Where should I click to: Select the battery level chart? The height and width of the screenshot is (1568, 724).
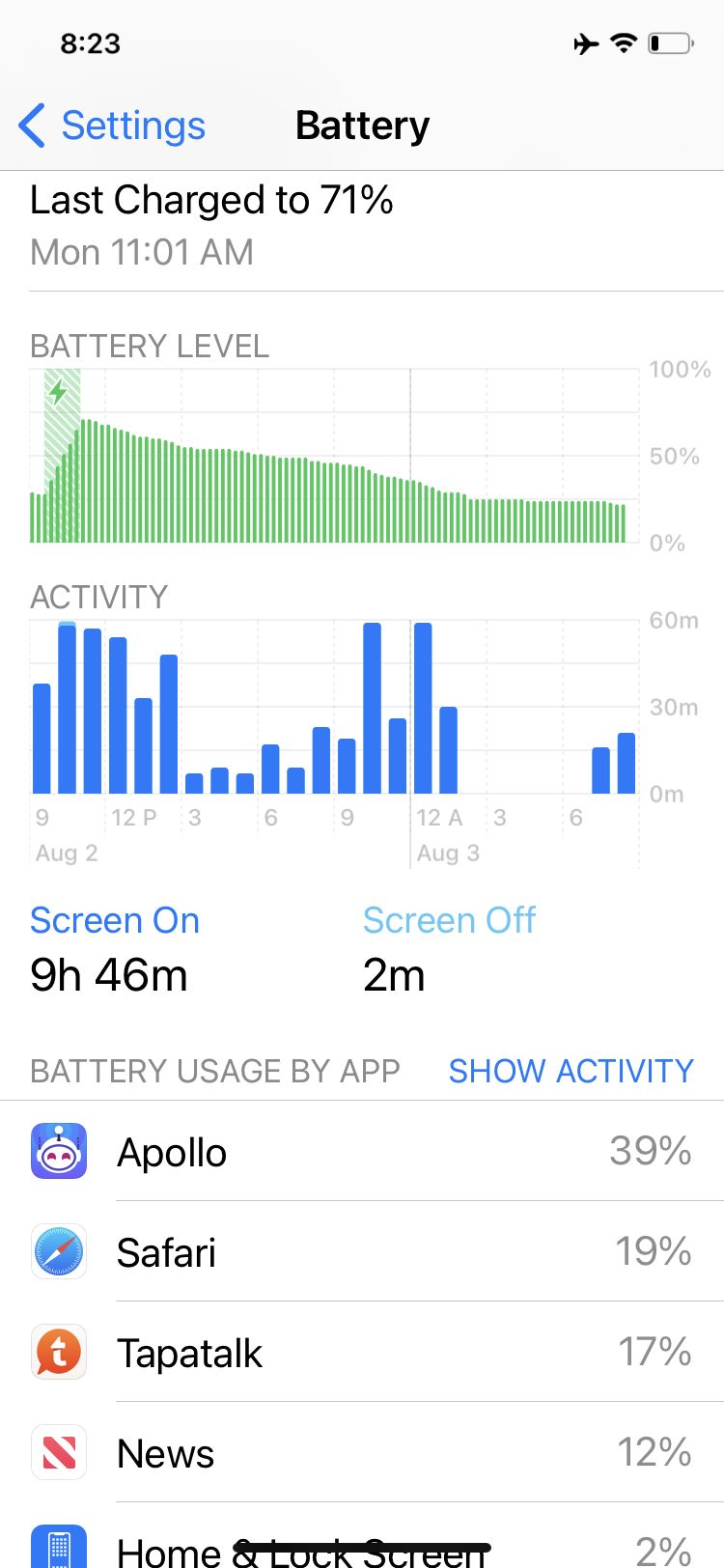334,456
